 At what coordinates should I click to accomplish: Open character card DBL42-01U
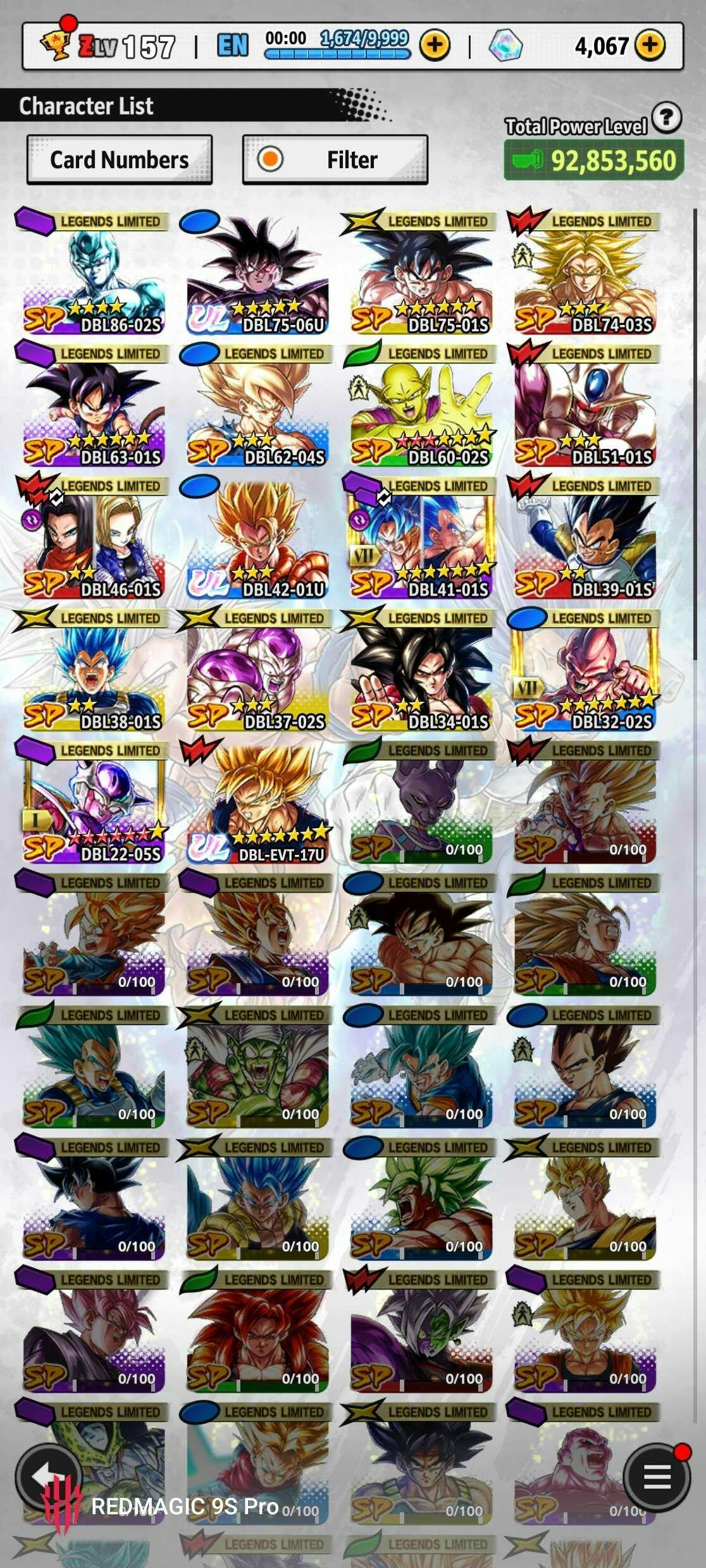pyautogui.click(x=257, y=537)
